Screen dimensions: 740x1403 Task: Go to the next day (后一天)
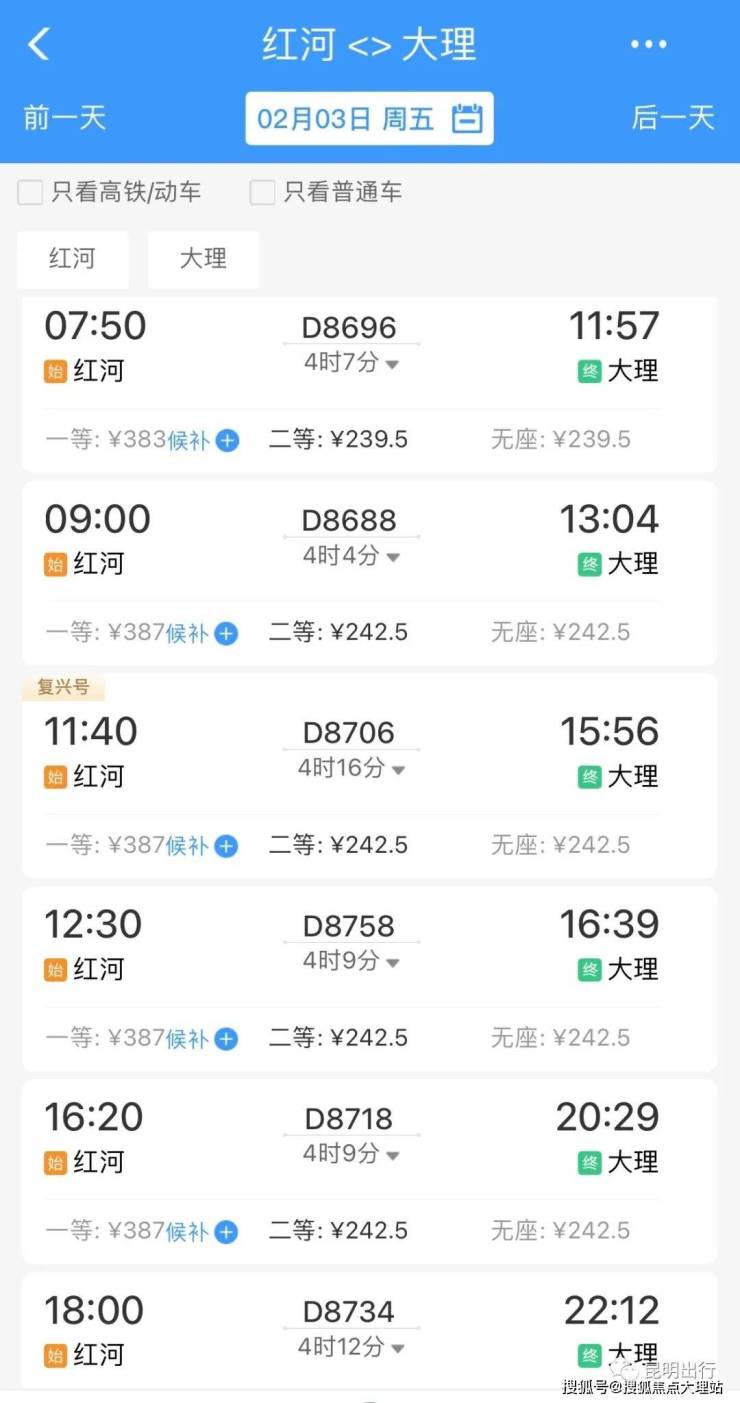(x=673, y=118)
